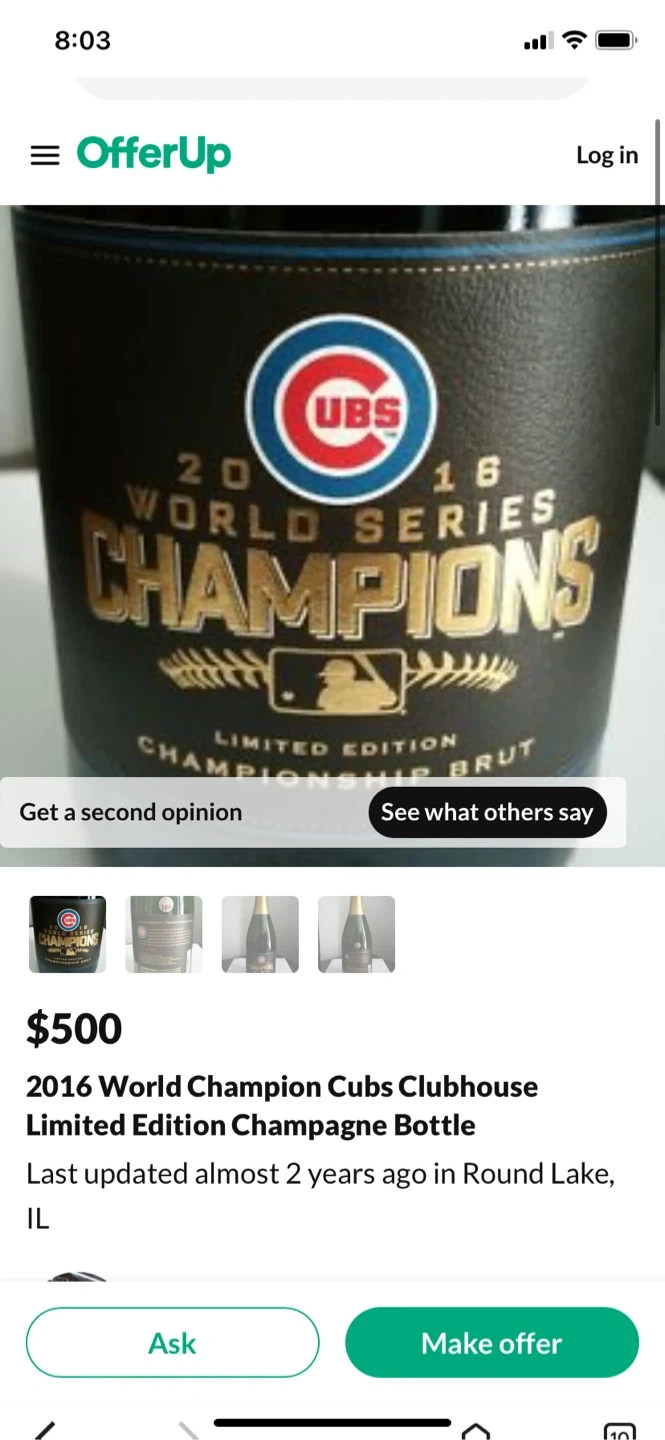The height and width of the screenshot is (1440, 665).
Task: See what others say
Action: pyautogui.click(x=487, y=812)
